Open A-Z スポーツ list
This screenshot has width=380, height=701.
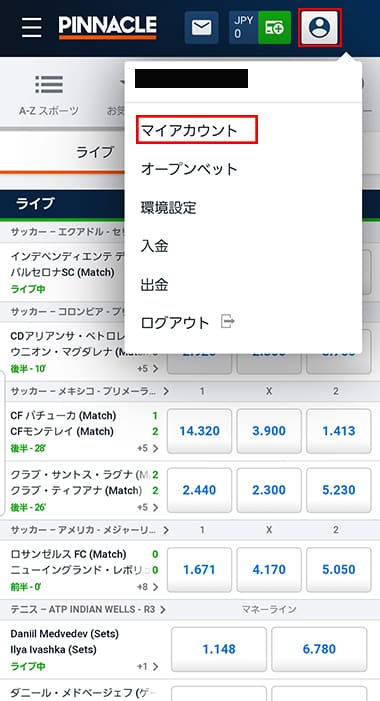pyautogui.click(x=49, y=94)
